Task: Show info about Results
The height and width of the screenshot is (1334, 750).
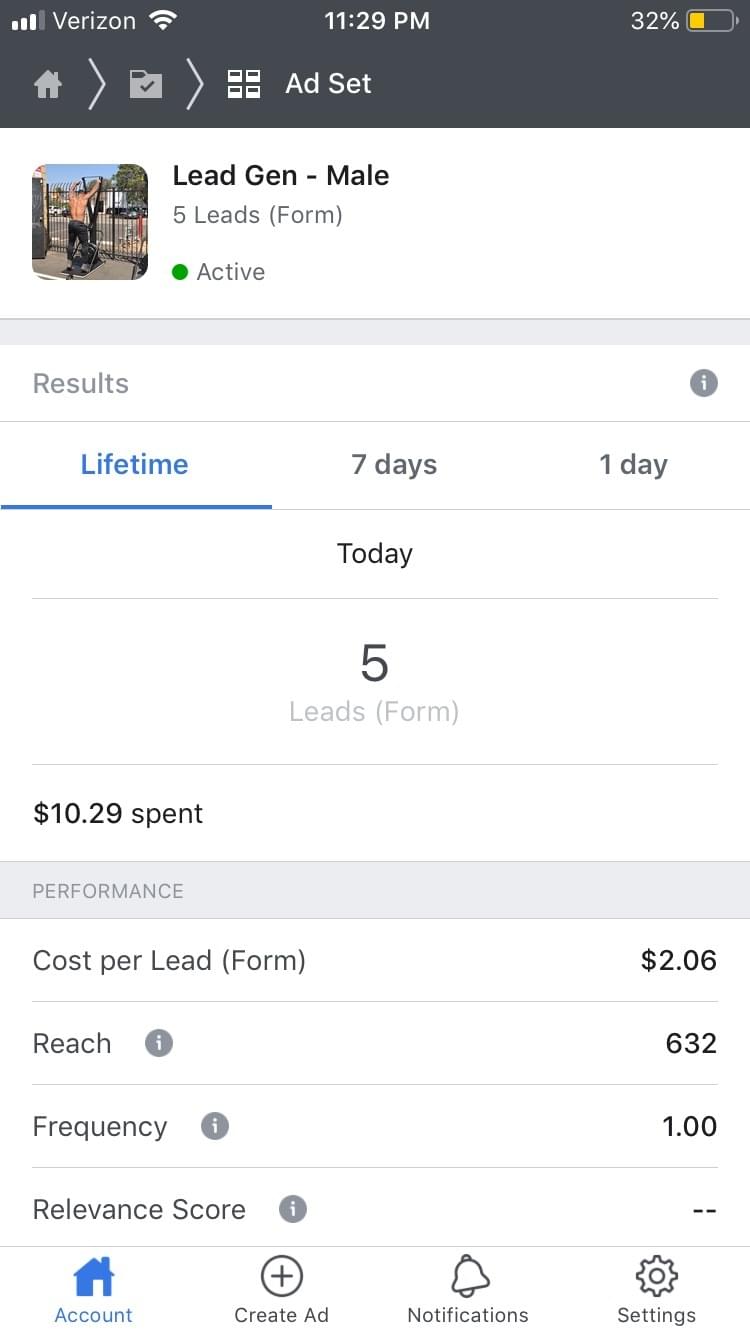Action: (x=704, y=383)
